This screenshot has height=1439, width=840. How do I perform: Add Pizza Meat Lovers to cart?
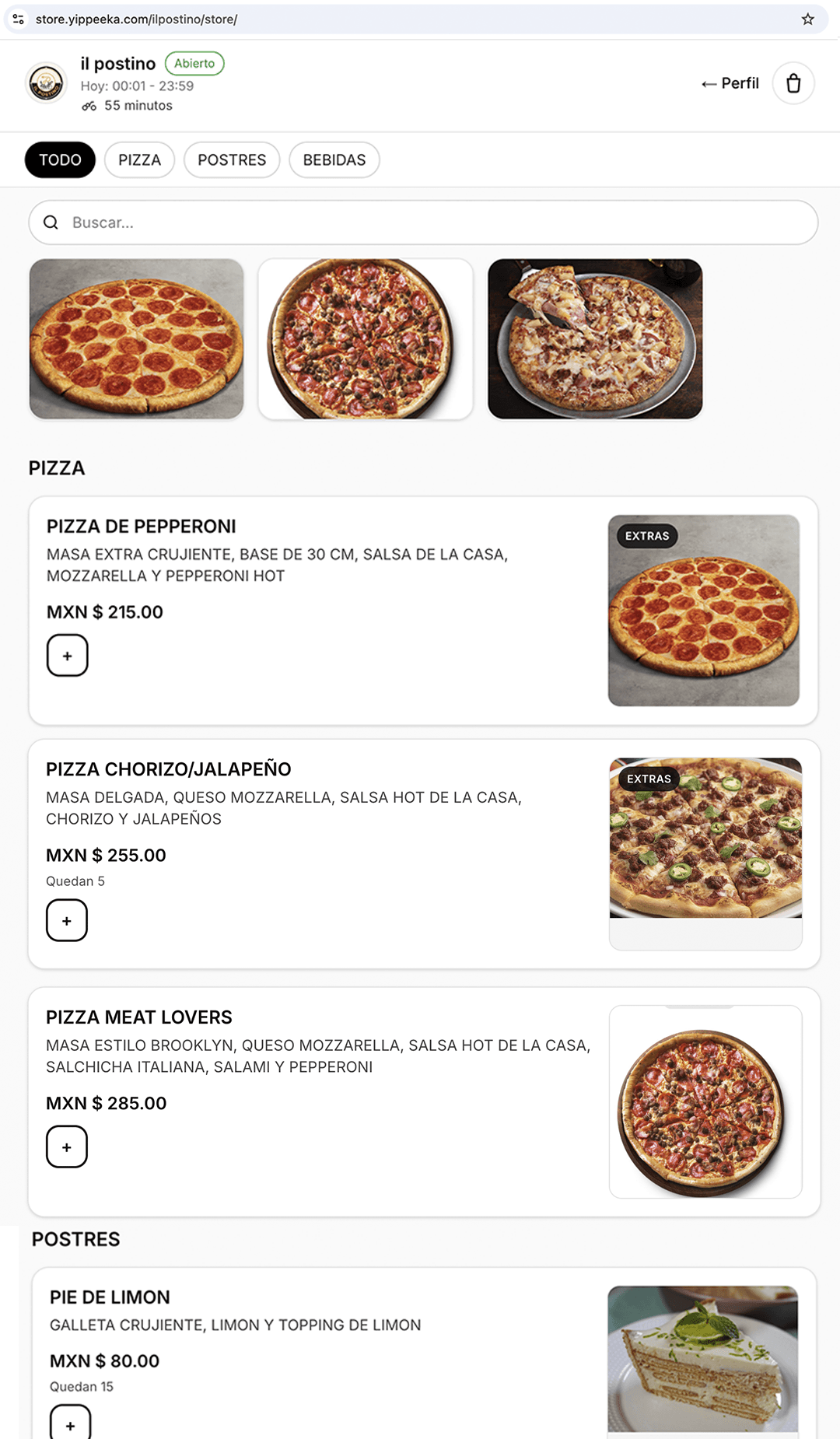[x=67, y=1147]
